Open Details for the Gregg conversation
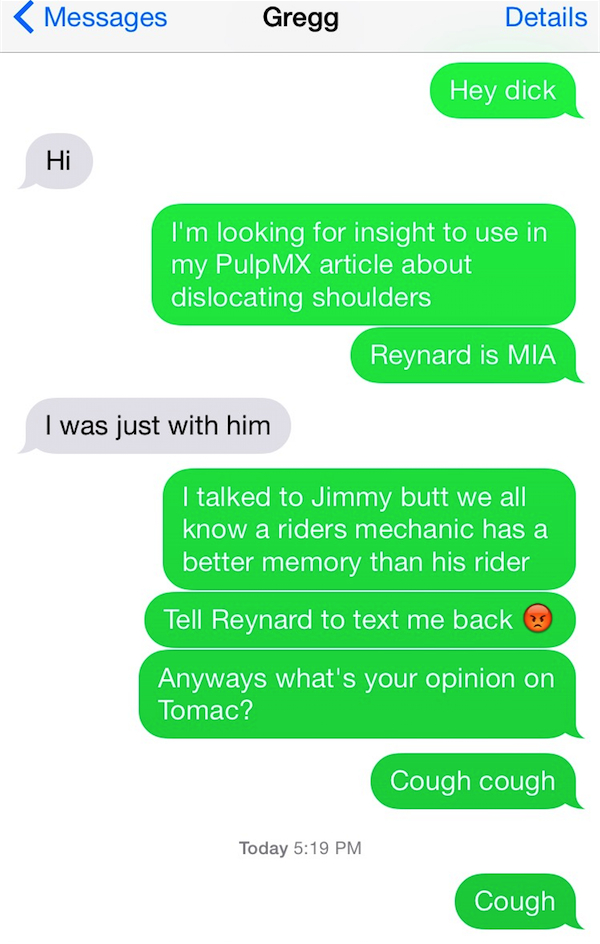The width and height of the screenshot is (600, 944). [545, 18]
